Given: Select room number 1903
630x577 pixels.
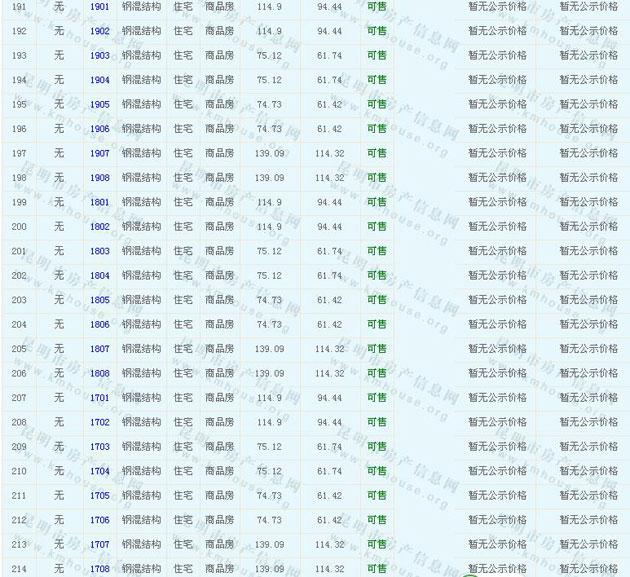Looking at the screenshot, I should point(99,56).
